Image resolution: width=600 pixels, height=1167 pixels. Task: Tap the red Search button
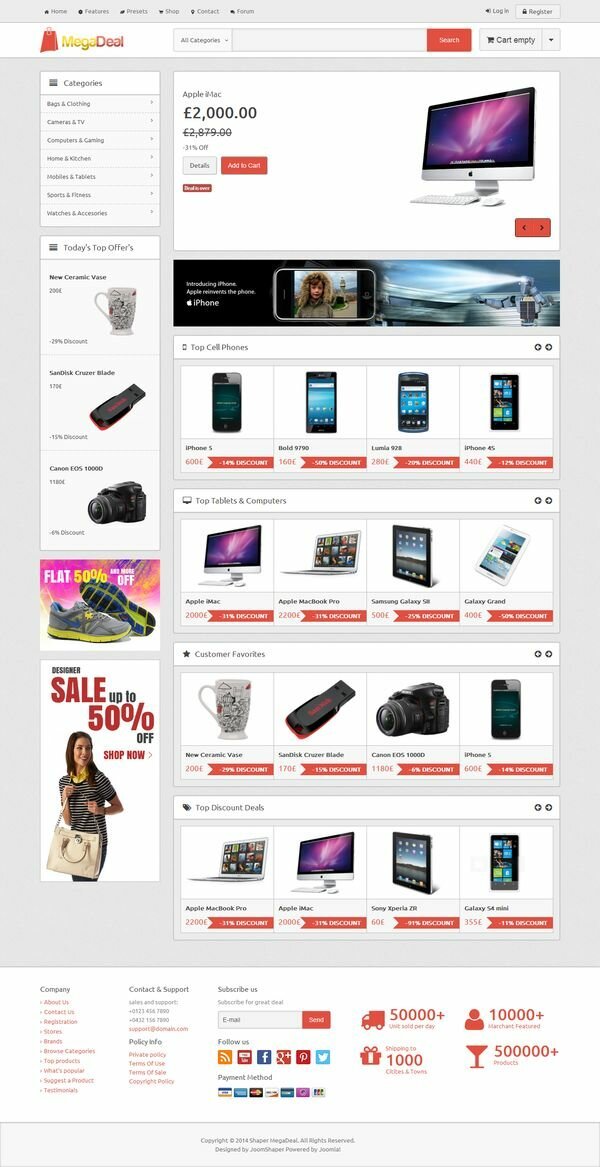coord(449,40)
